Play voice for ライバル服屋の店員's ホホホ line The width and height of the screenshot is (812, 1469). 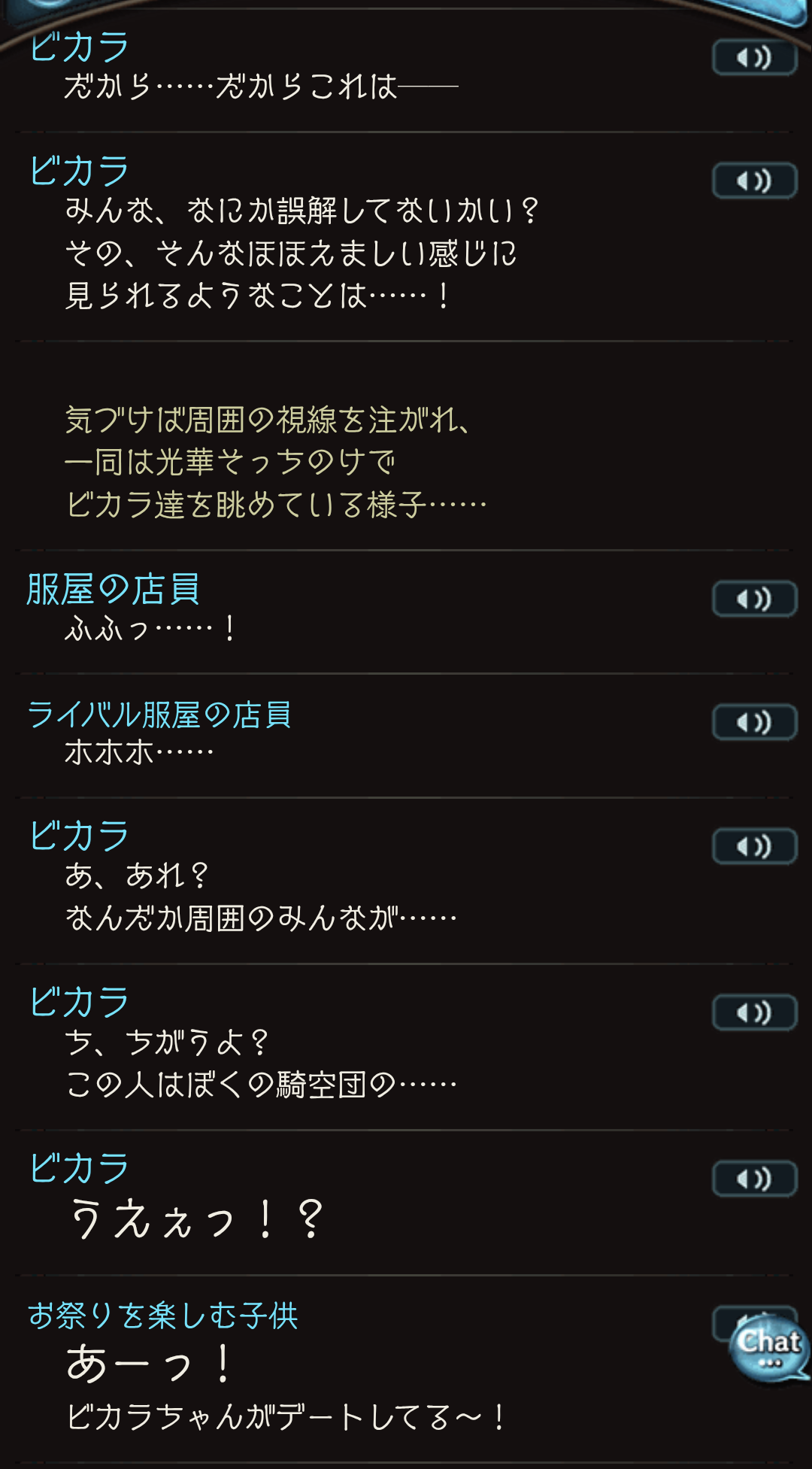point(754,723)
